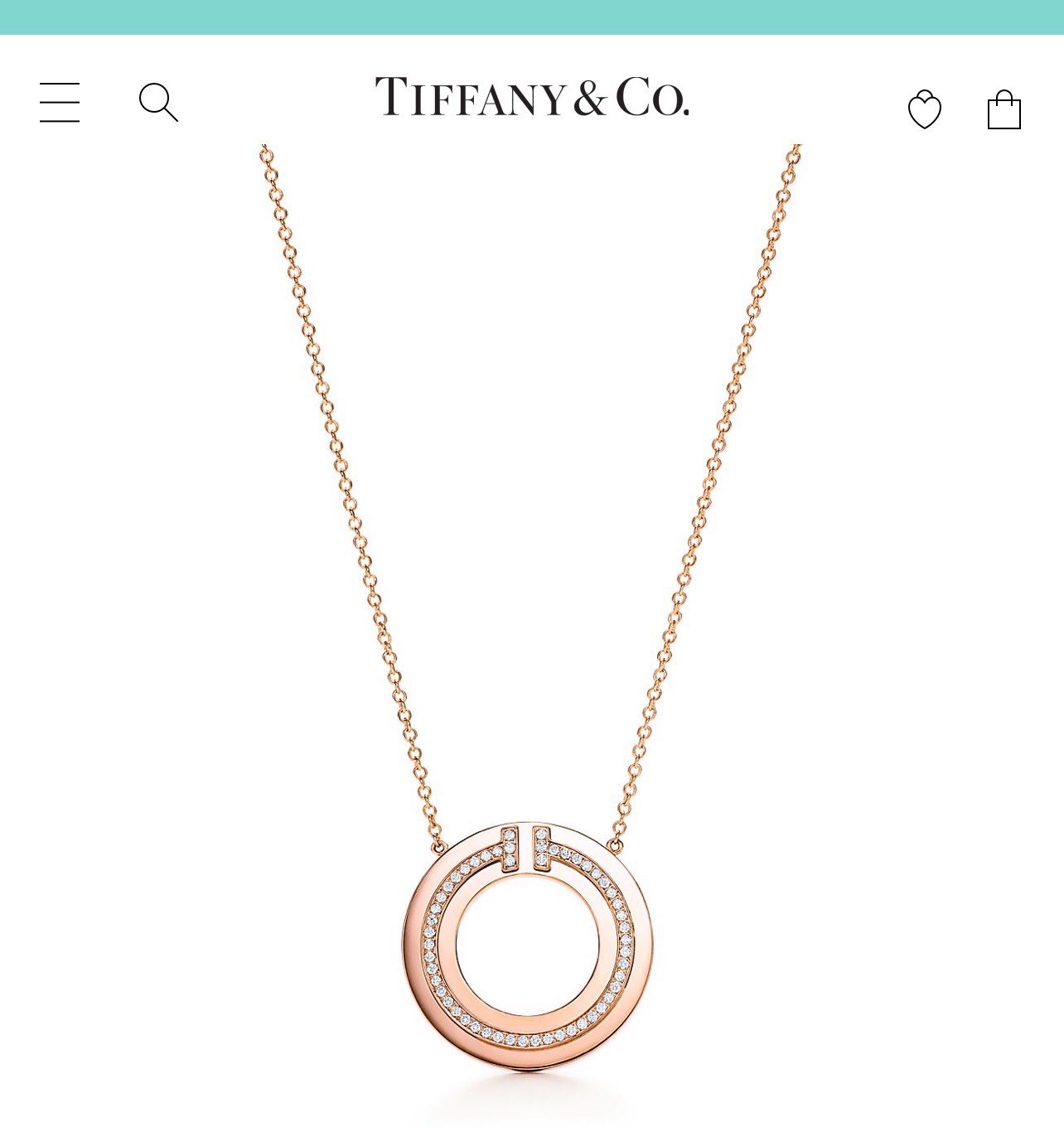Open the shopping bag
The width and height of the screenshot is (1064, 1127).
(x=1004, y=109)
